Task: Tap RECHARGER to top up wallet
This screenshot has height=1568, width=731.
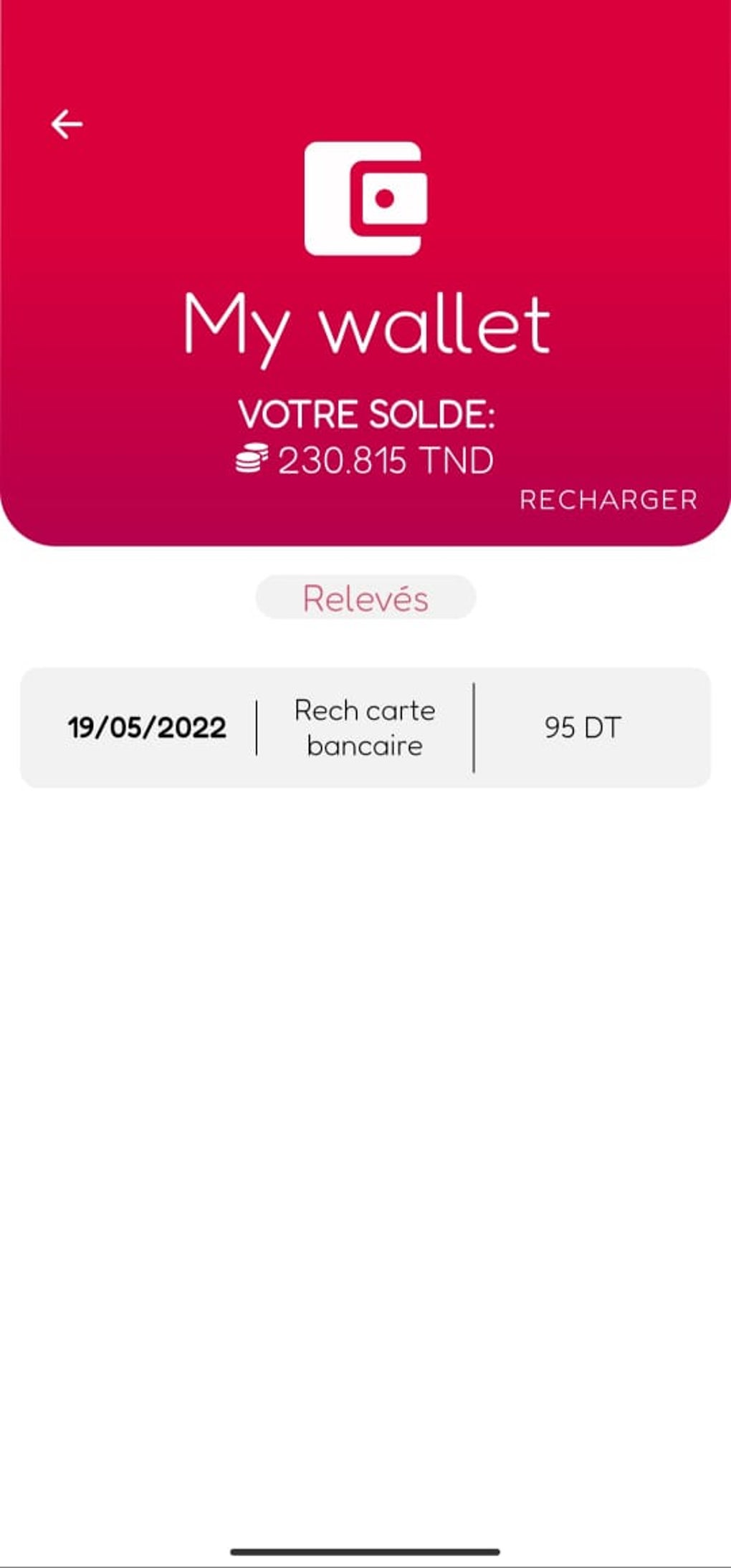Action: tap(608, 500)
